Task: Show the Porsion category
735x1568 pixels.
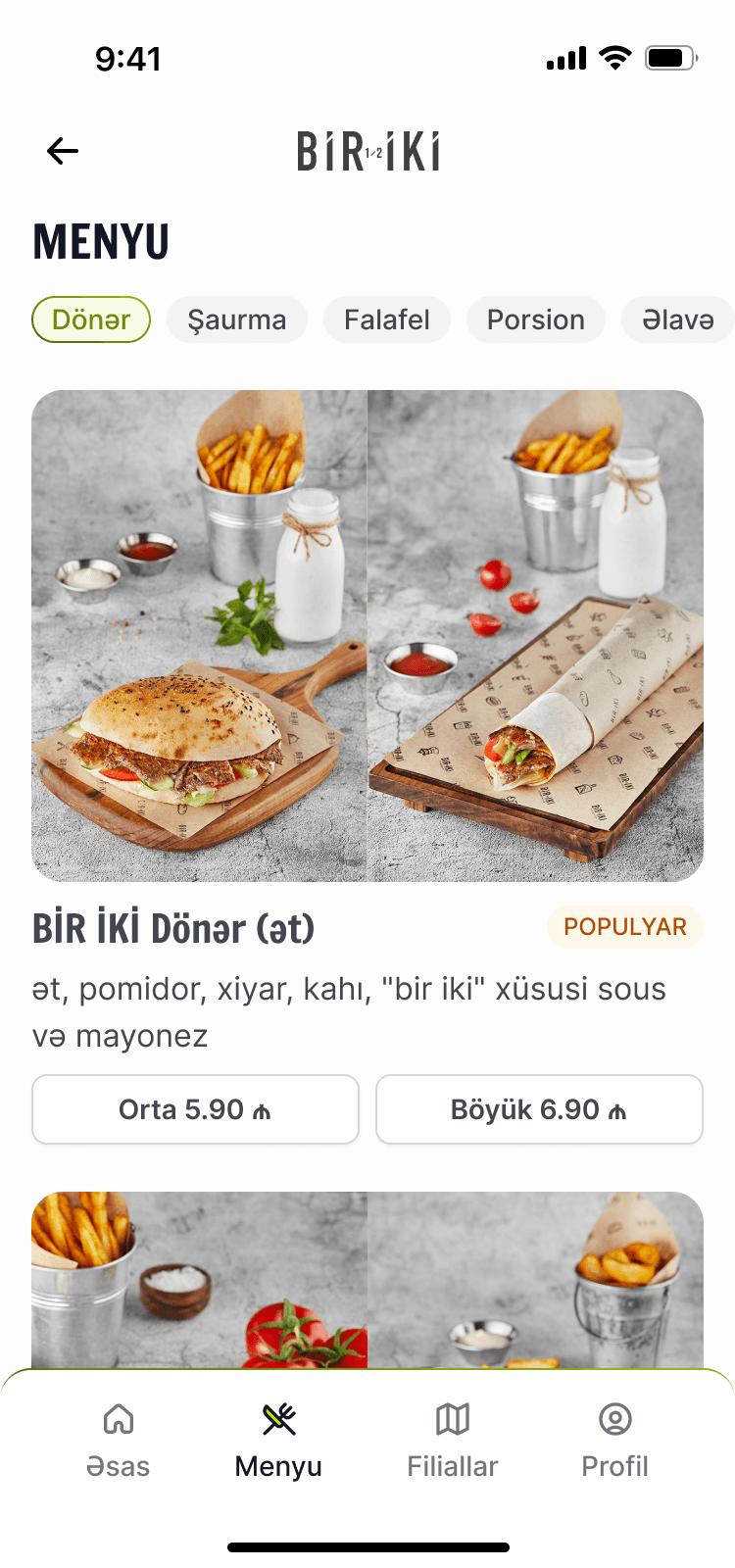Action: click(536, 319)
